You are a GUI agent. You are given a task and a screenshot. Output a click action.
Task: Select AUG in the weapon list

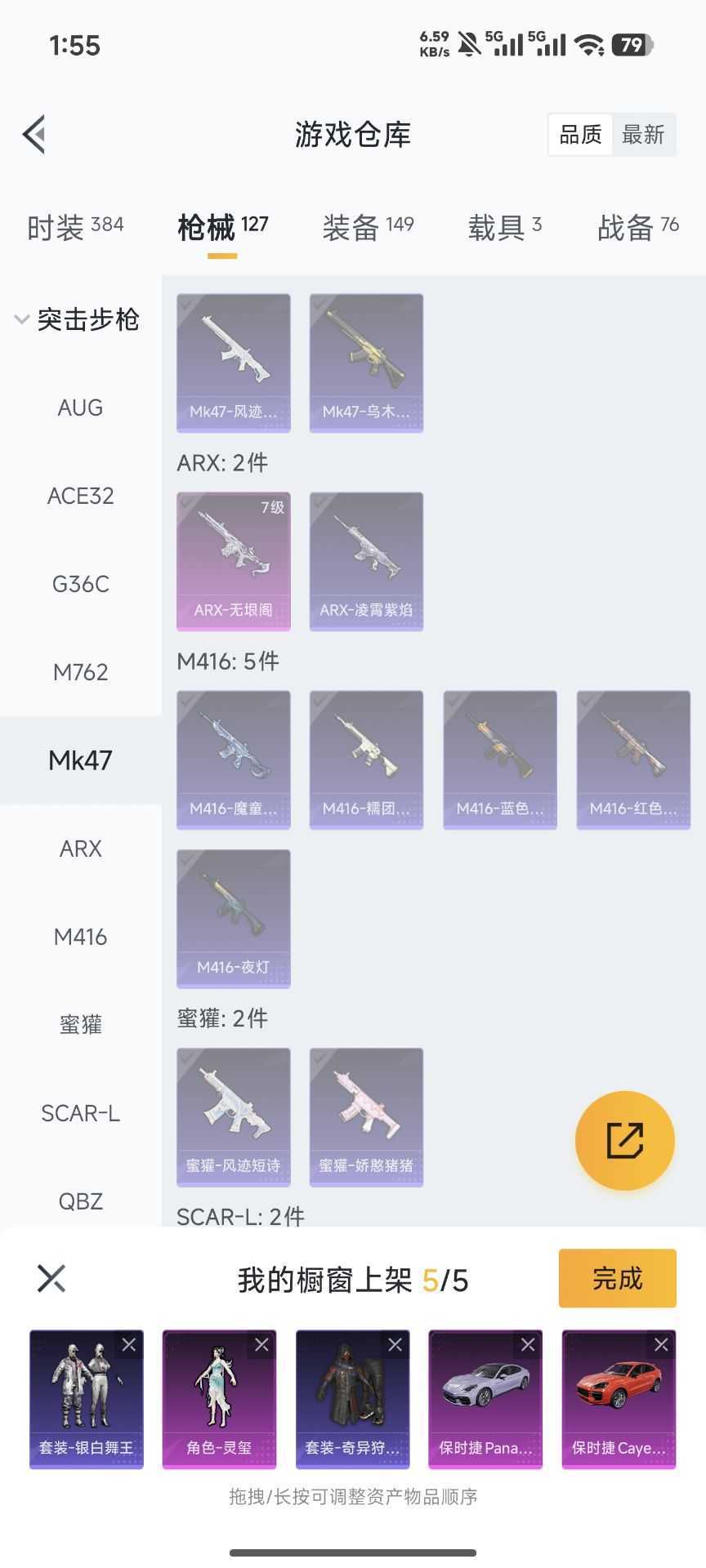(x=80, y=408)
